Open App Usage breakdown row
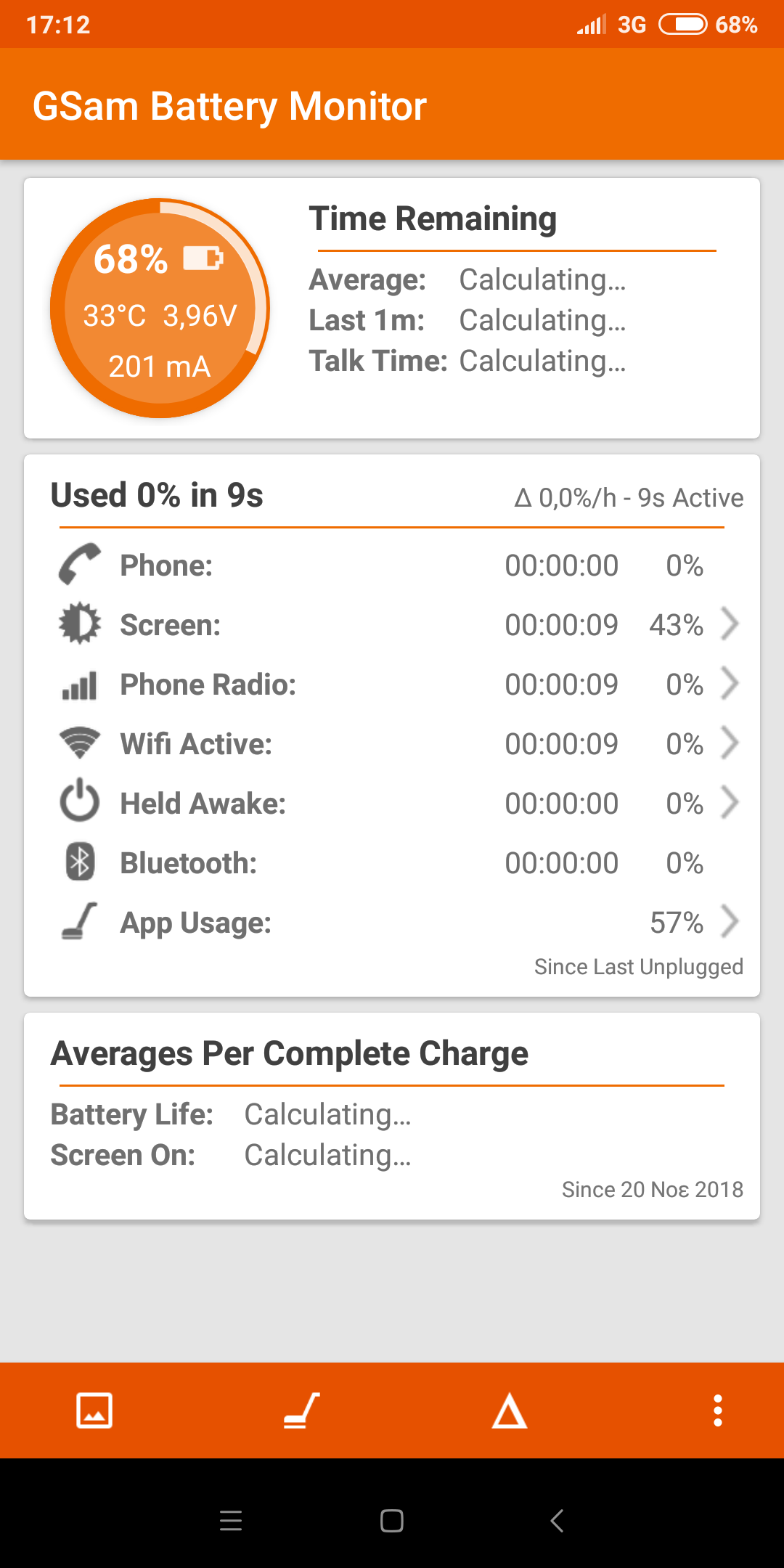This screenshot has width=784, height=1568. click(398, 923)
